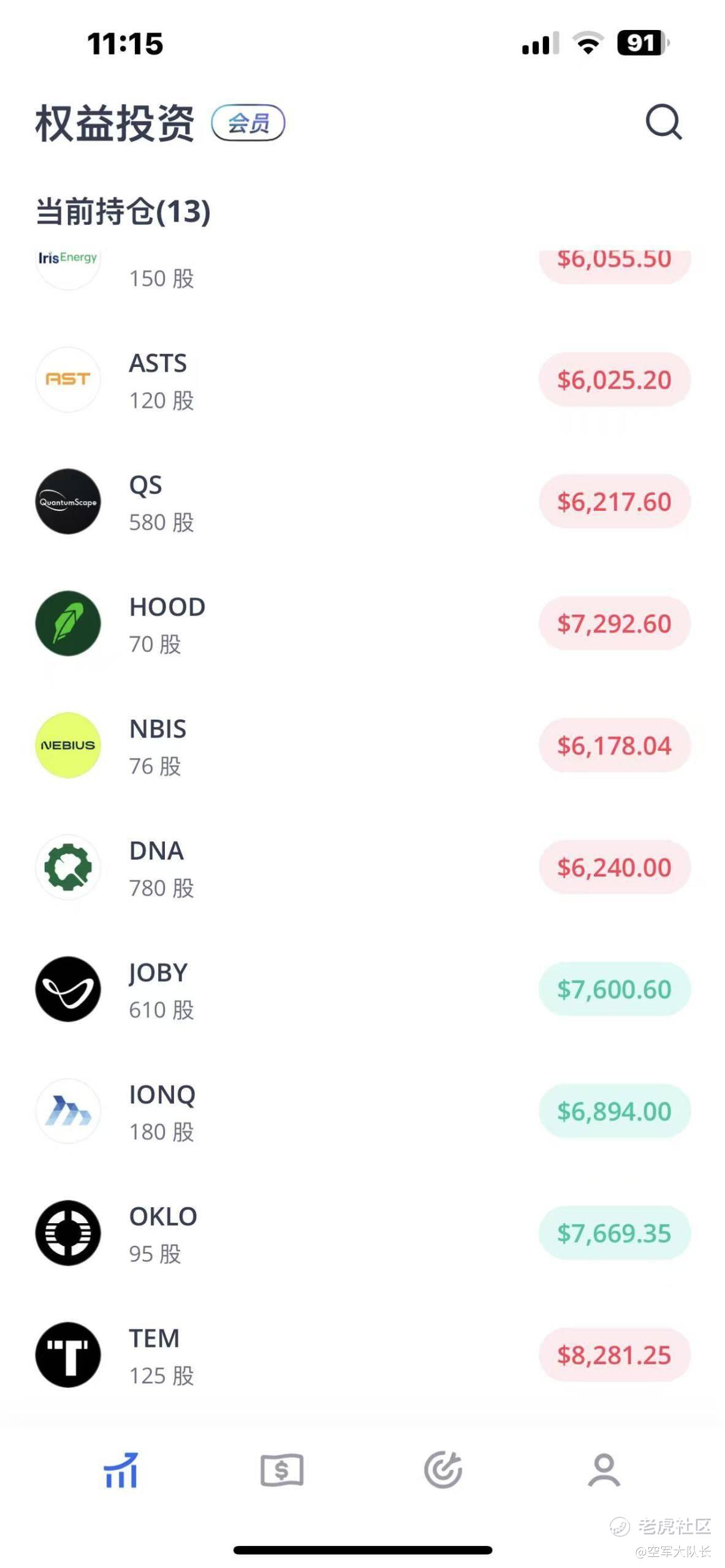The height and width of the screenshot is (1568, 725).
Task: Switch to the bar chart investing tab
Action: click(x=121, y=1470)
